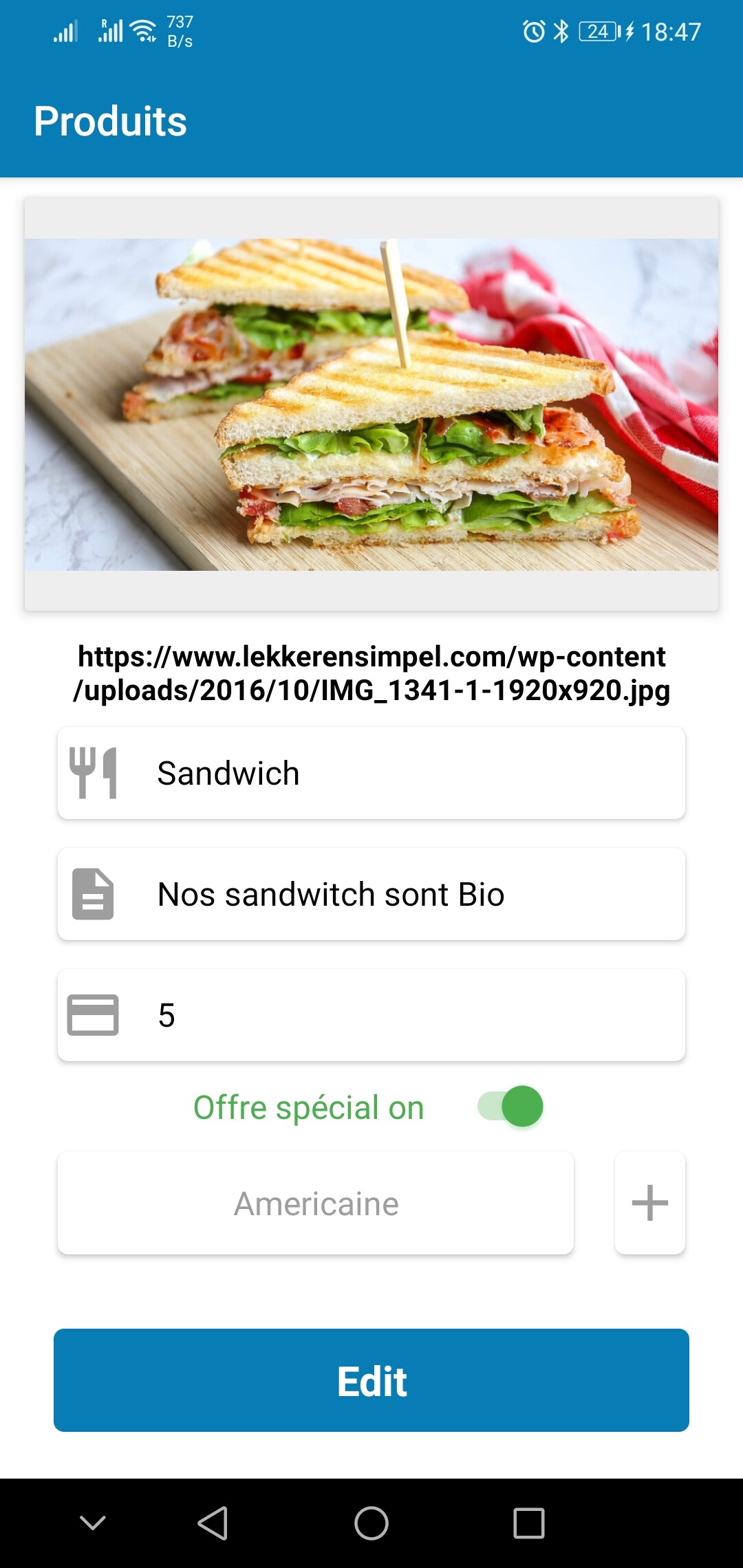This screenshot has width=743, height=1568.
Task: Focus the Americaine text field
Action: [316, 1204]
